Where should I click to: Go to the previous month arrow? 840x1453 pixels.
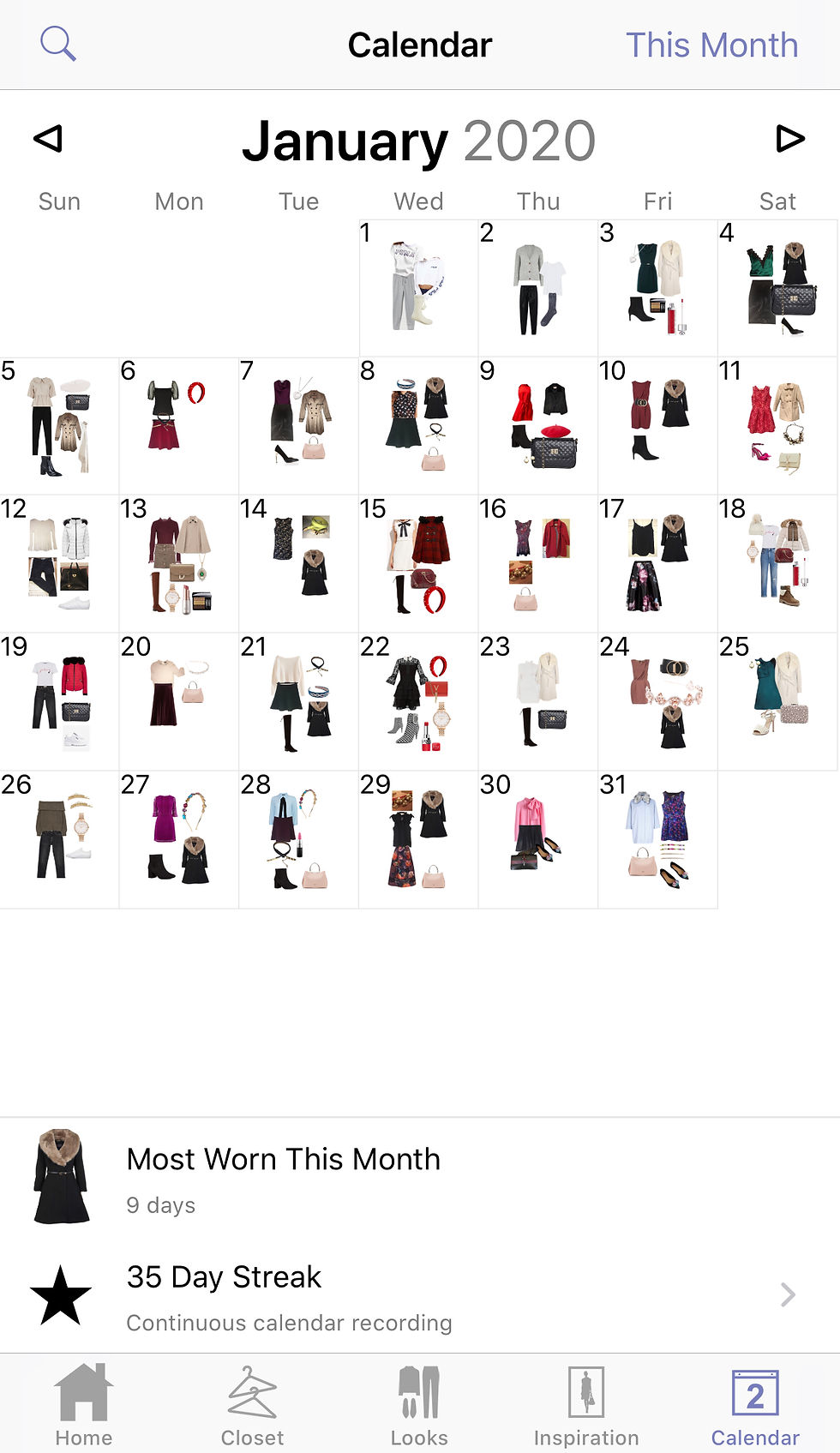(48, 139)
